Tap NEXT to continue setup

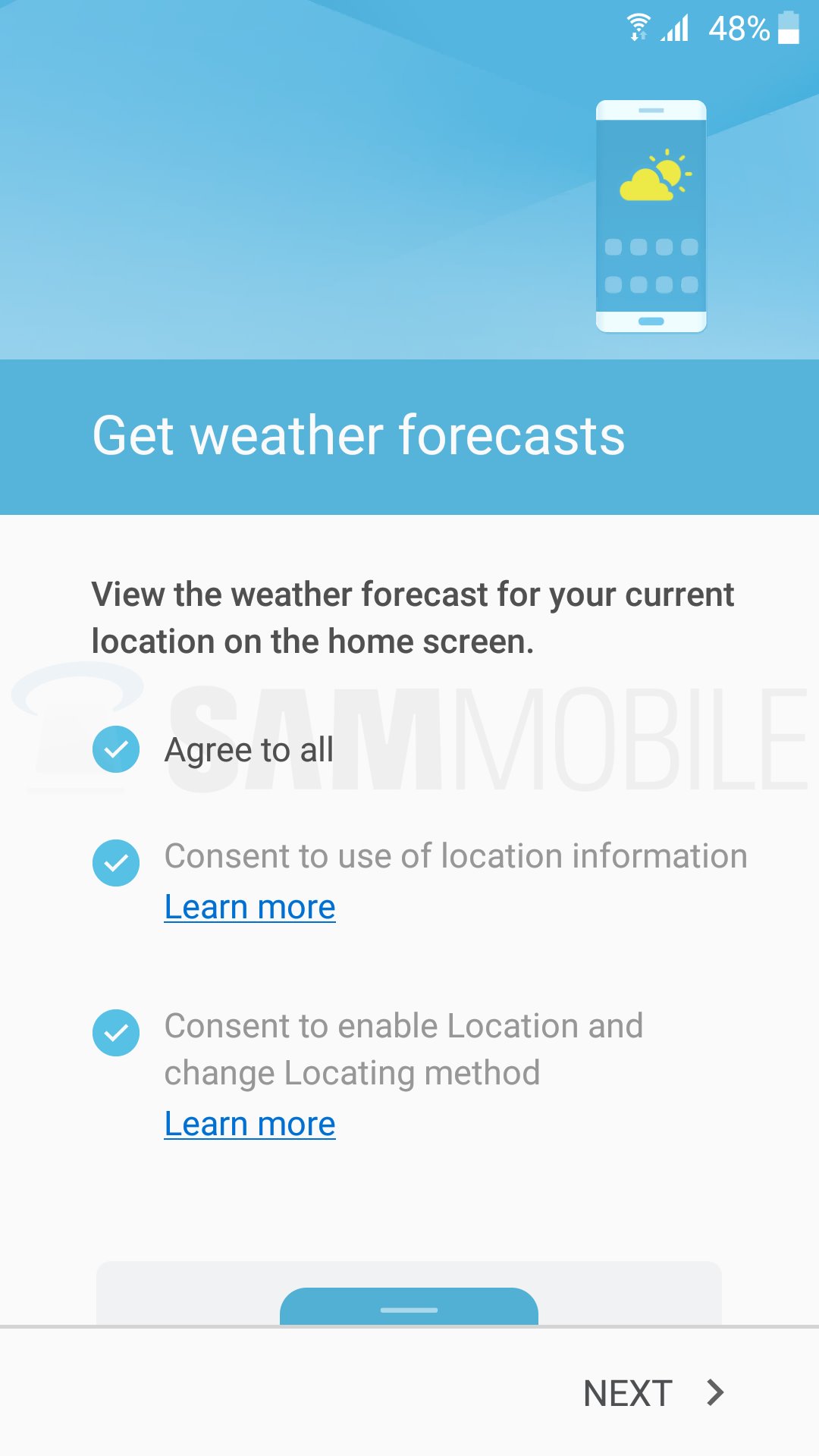pos(652,1392)
